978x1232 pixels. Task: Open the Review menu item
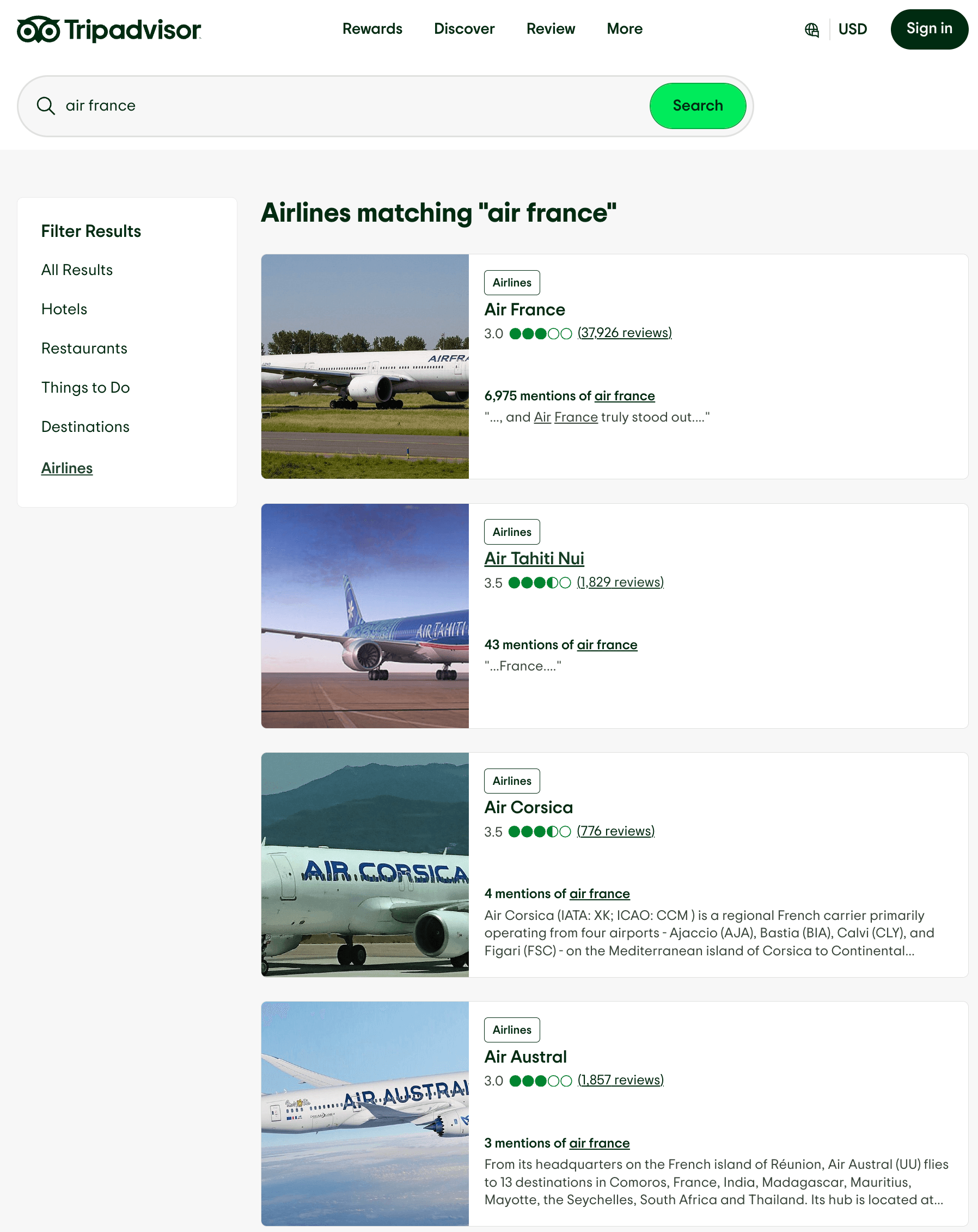pyautogui.click(x=550, y=28)
